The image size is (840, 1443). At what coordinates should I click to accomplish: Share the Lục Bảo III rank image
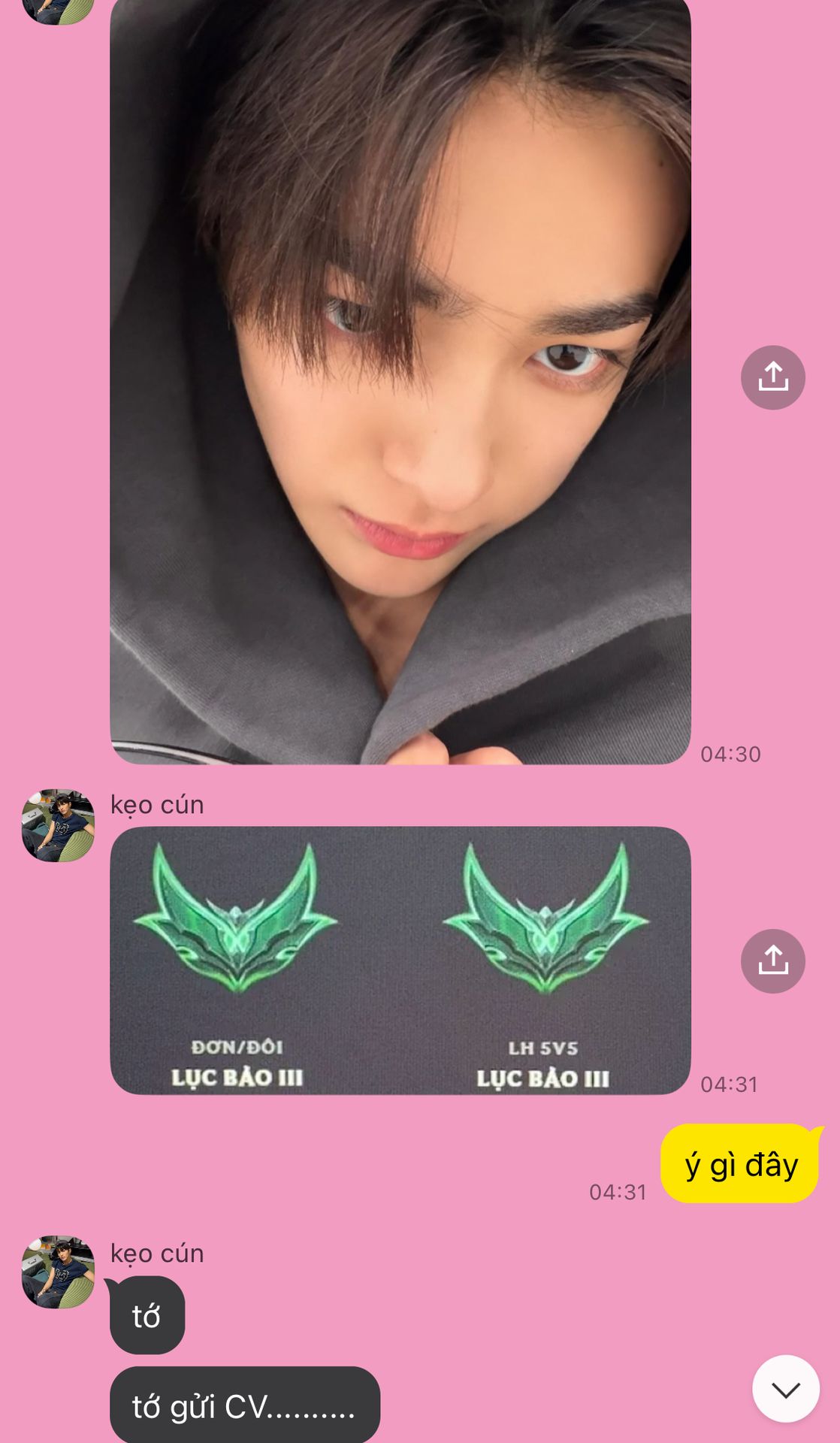click(x=772, y=961)
